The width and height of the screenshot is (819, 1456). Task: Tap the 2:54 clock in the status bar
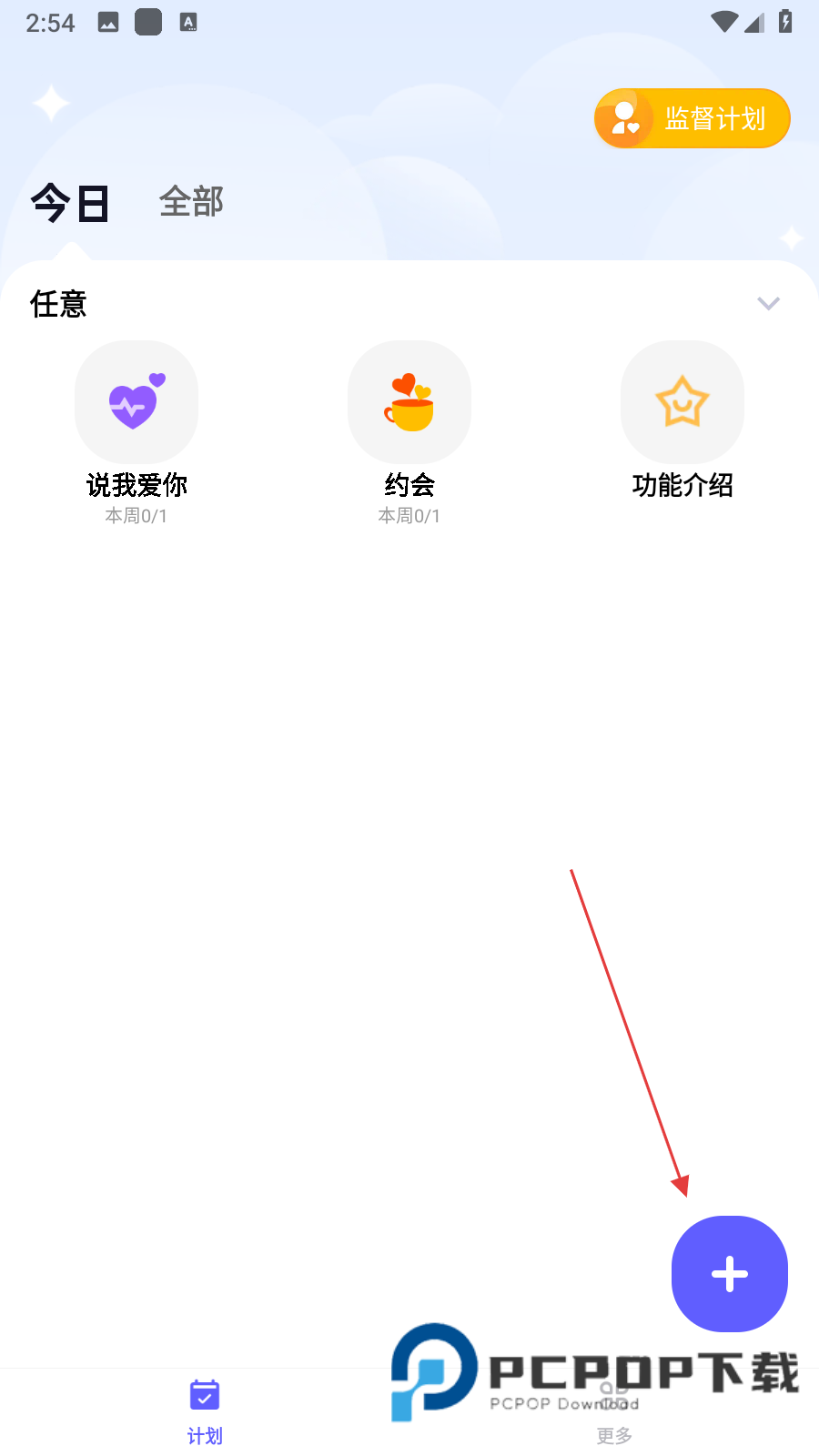point(50,22)
